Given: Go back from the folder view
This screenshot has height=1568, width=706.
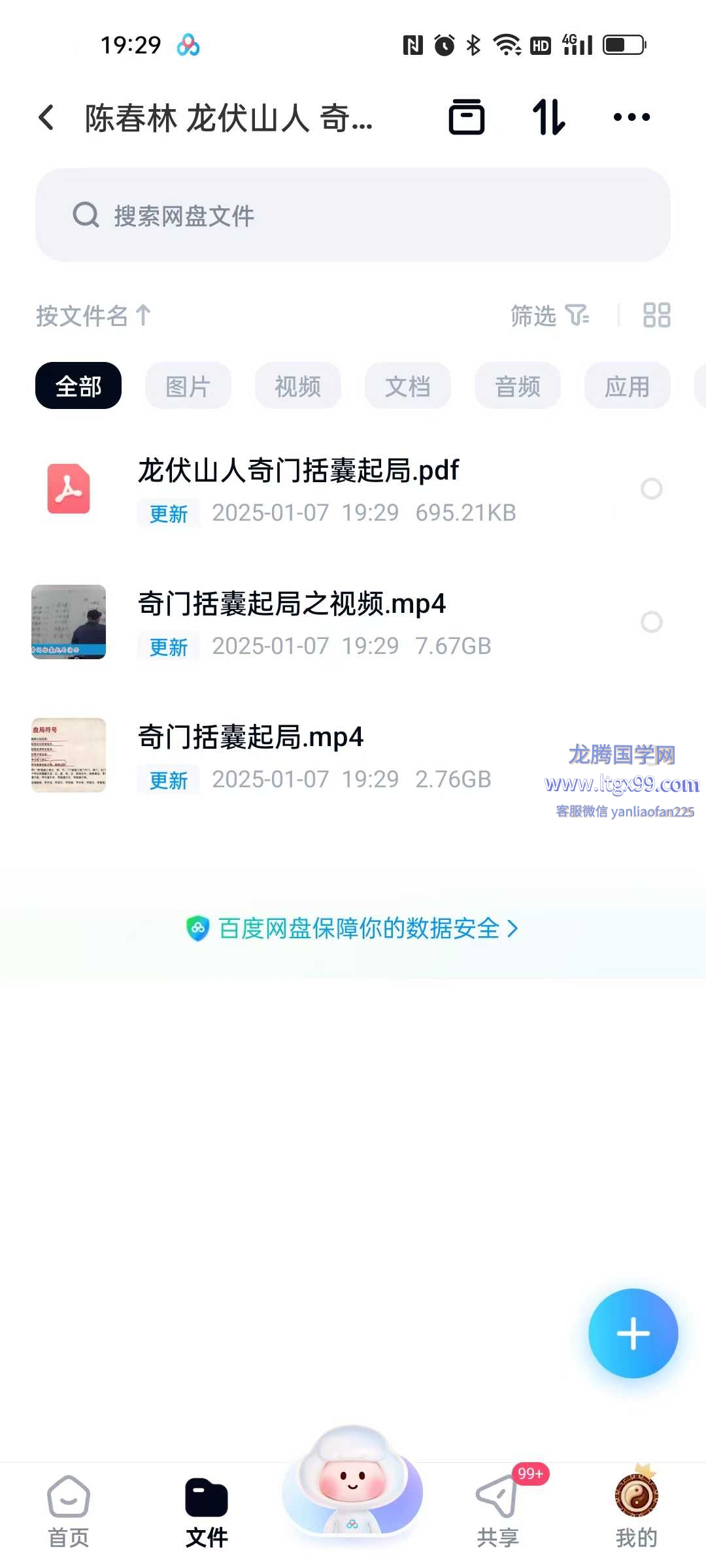Looking at the screenshot, I should tap(46, 118).
